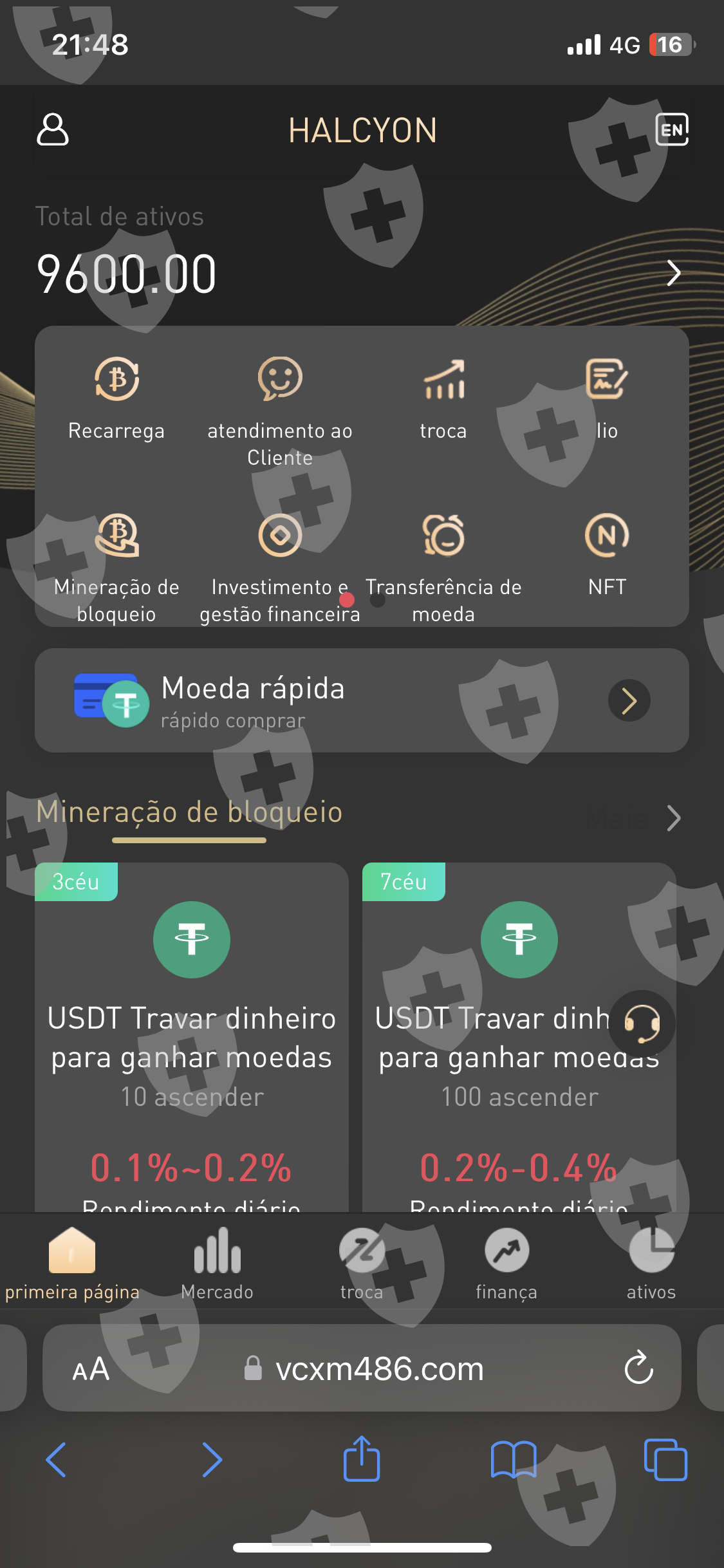Screen dimensions: 724x1568
Task: Open total assets details arrow
Action: coord(674,273)
